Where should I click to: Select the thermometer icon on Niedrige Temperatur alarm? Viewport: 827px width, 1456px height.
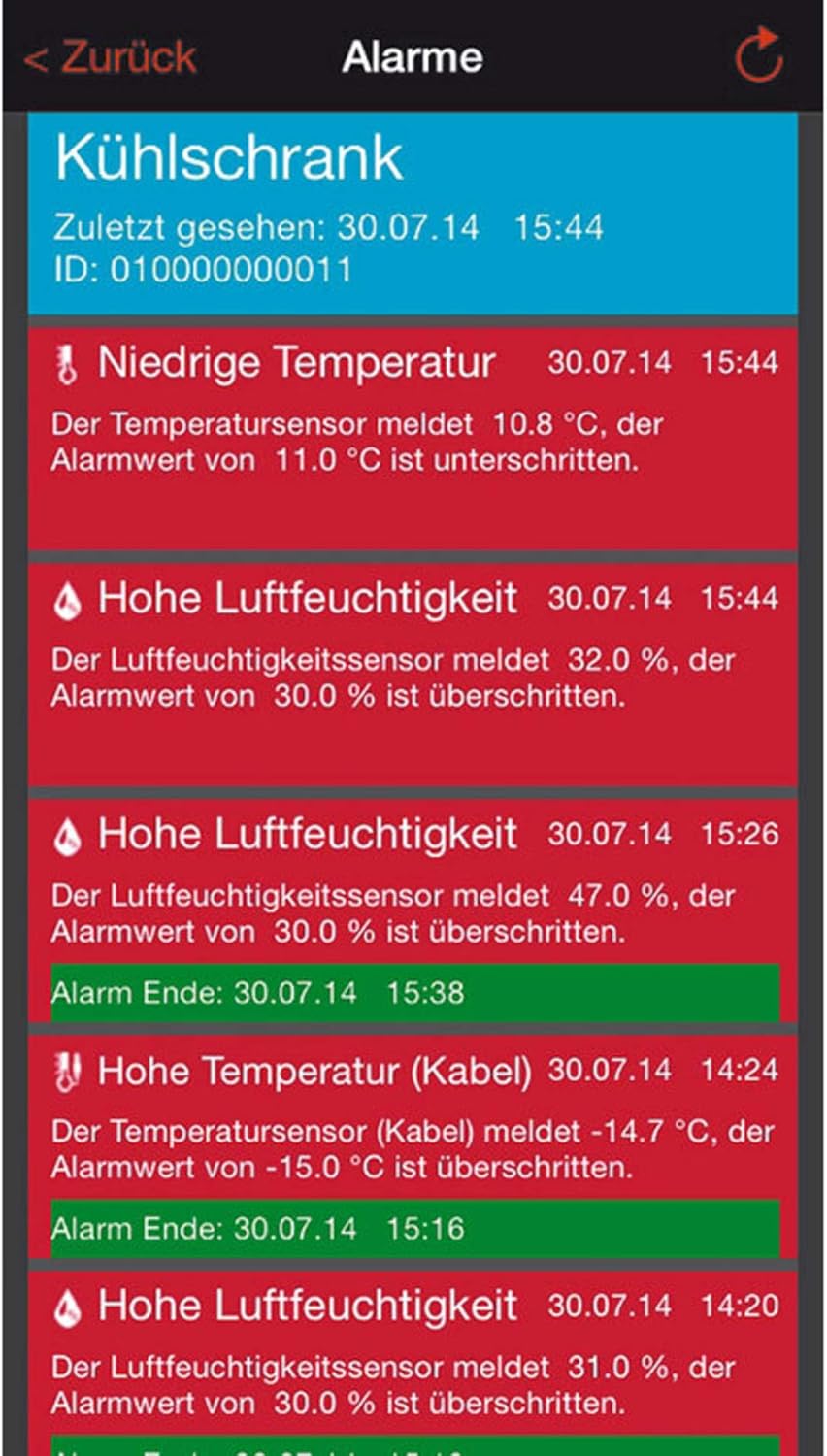[66, 363]
